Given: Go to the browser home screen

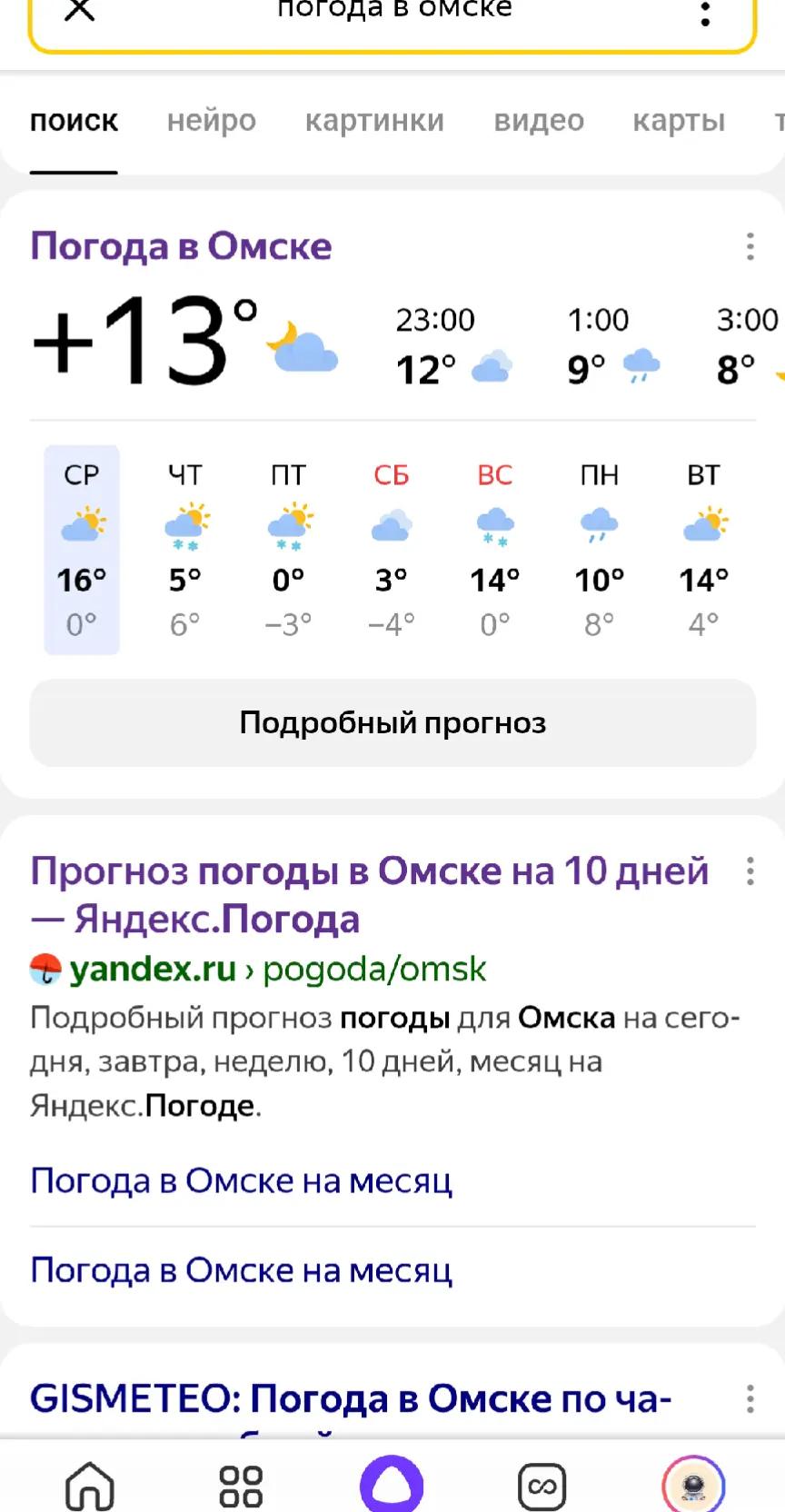Looking at the screenshot, I should coord(90,1485).
